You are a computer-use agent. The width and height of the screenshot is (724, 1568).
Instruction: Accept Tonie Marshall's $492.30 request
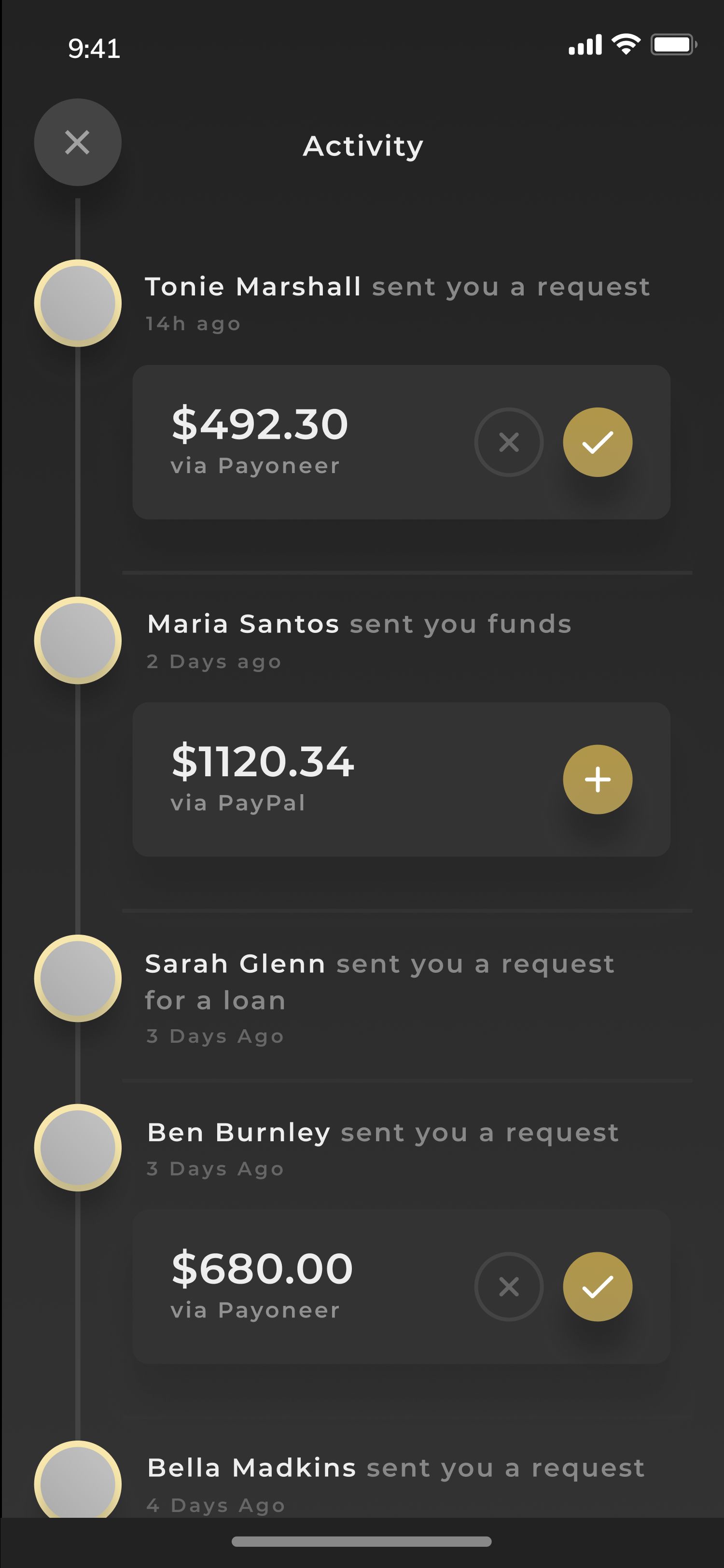click(x=598, y=442)
